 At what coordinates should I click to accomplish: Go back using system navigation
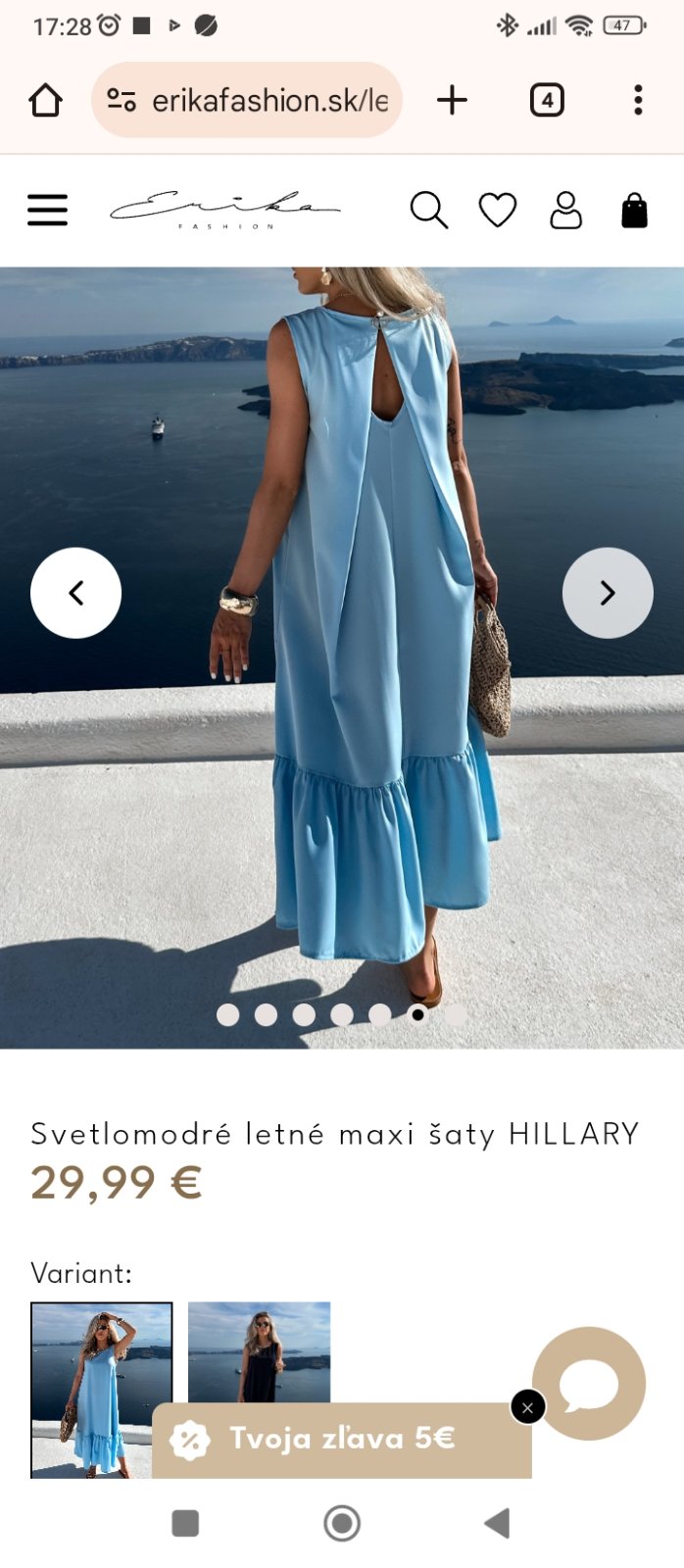(498, 1523)
